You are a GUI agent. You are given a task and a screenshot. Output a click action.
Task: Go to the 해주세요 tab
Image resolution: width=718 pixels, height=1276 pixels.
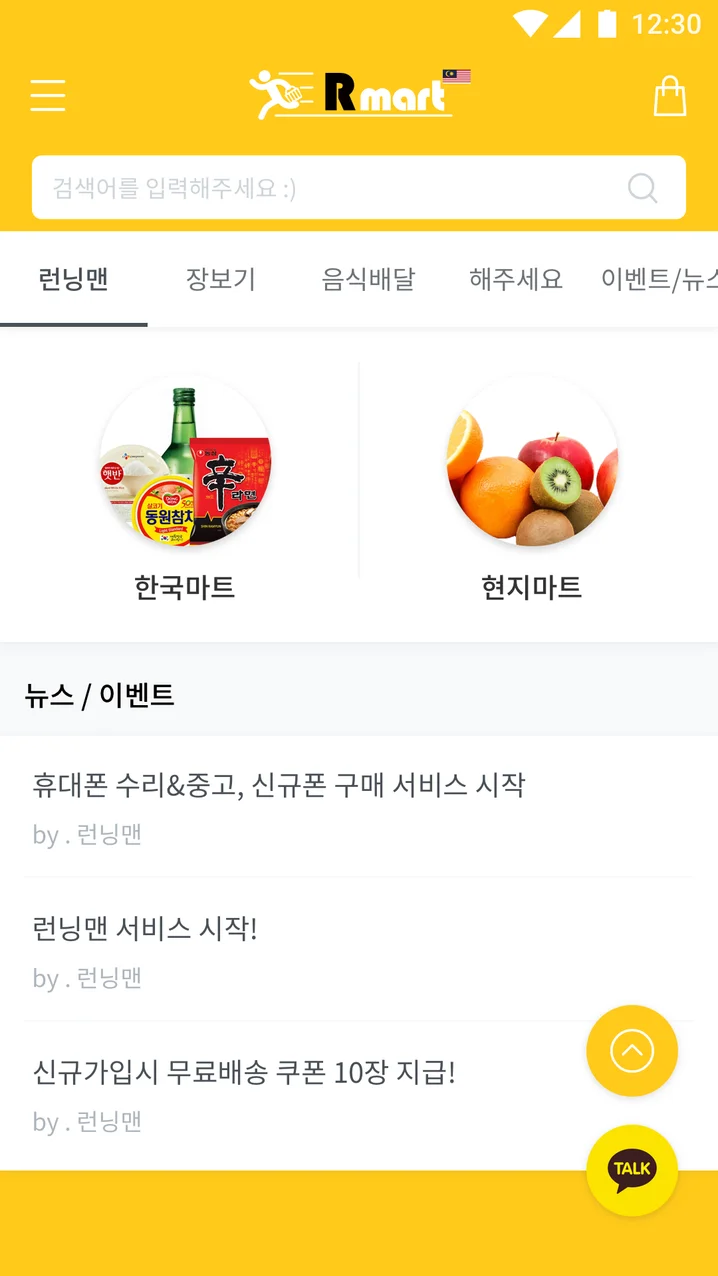(x=516, y=279)
